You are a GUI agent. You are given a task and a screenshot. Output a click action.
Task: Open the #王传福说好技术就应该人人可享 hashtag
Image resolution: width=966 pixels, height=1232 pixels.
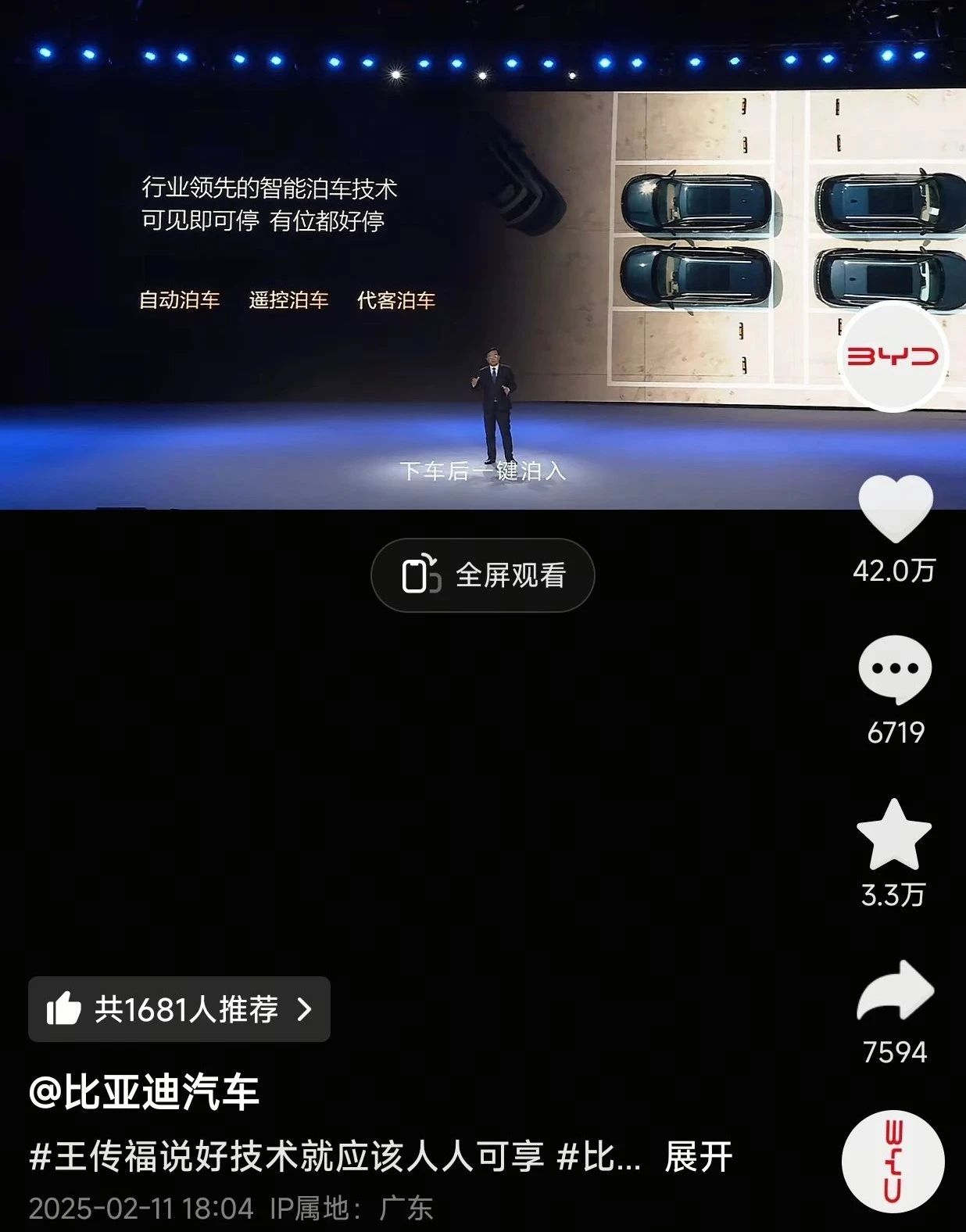click(286, 1157)
